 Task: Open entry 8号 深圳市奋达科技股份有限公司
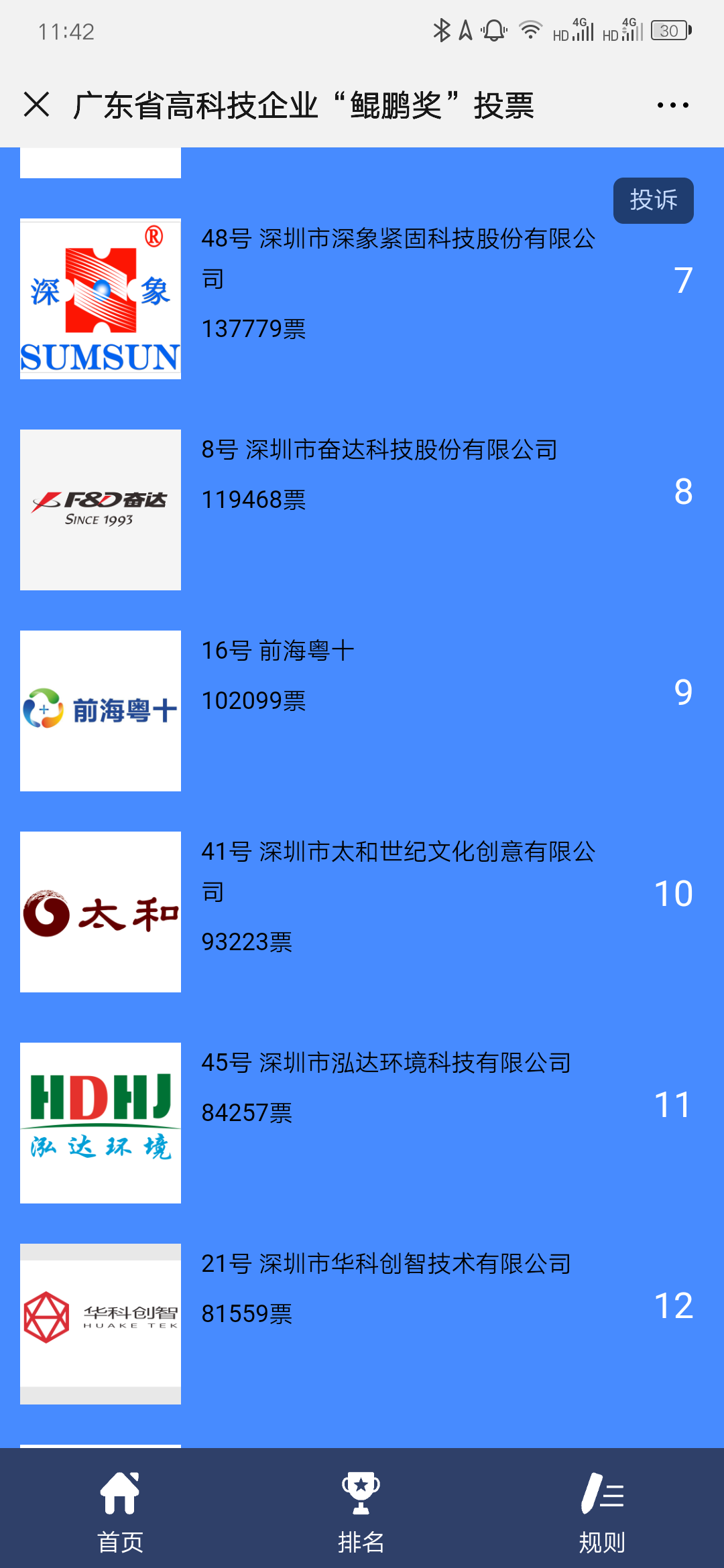coord(379,450)
